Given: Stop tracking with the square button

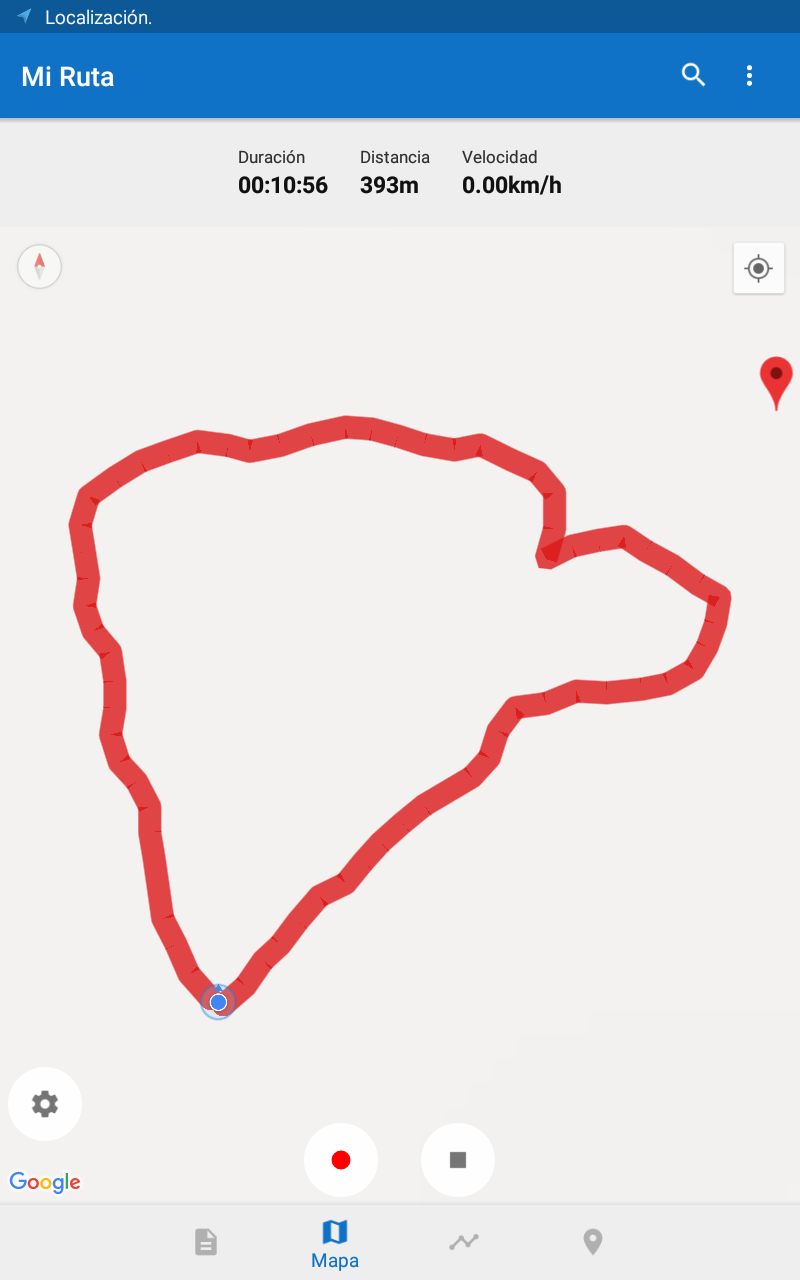Looking at the screenshot, I should (458, 1160).
